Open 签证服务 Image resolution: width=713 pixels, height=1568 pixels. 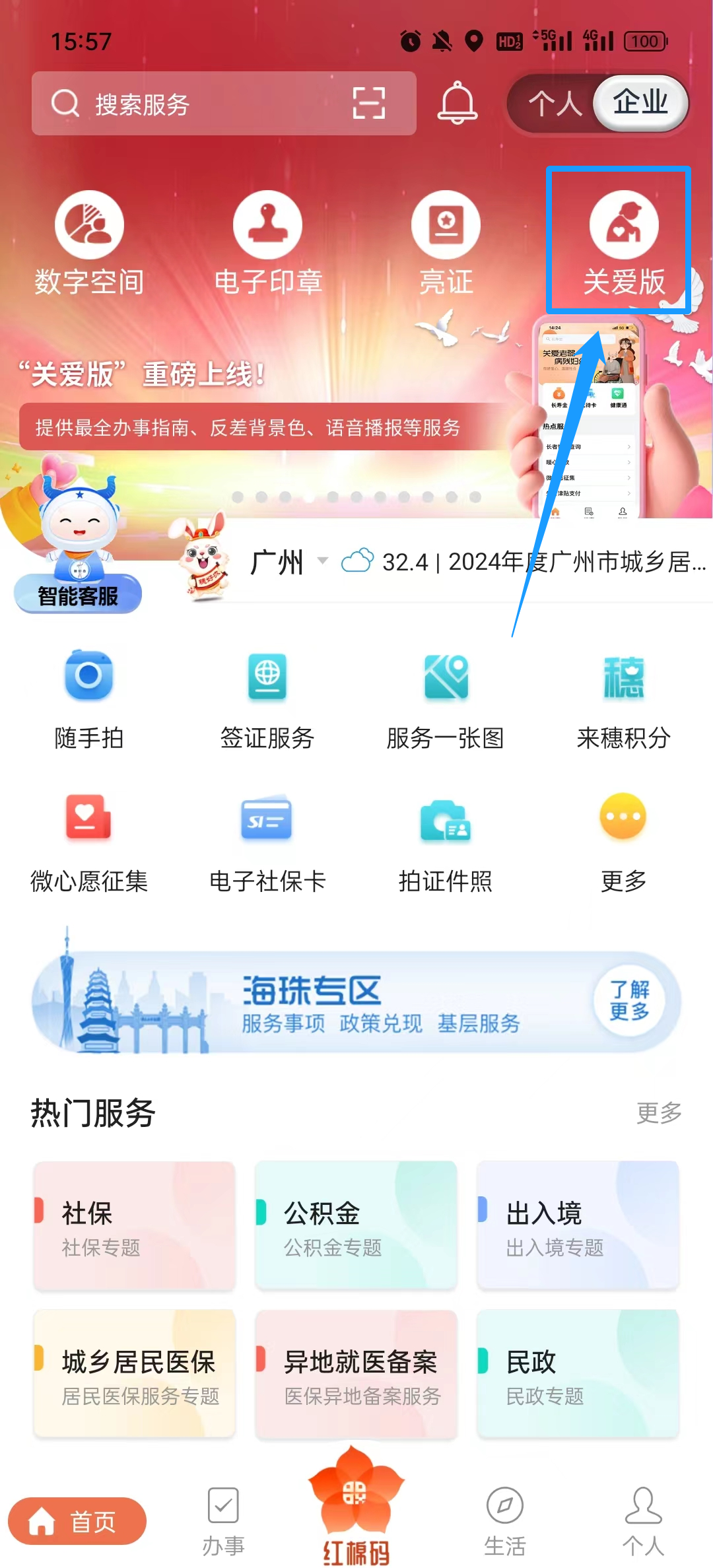pyautogui.click(x=267, y=700)
